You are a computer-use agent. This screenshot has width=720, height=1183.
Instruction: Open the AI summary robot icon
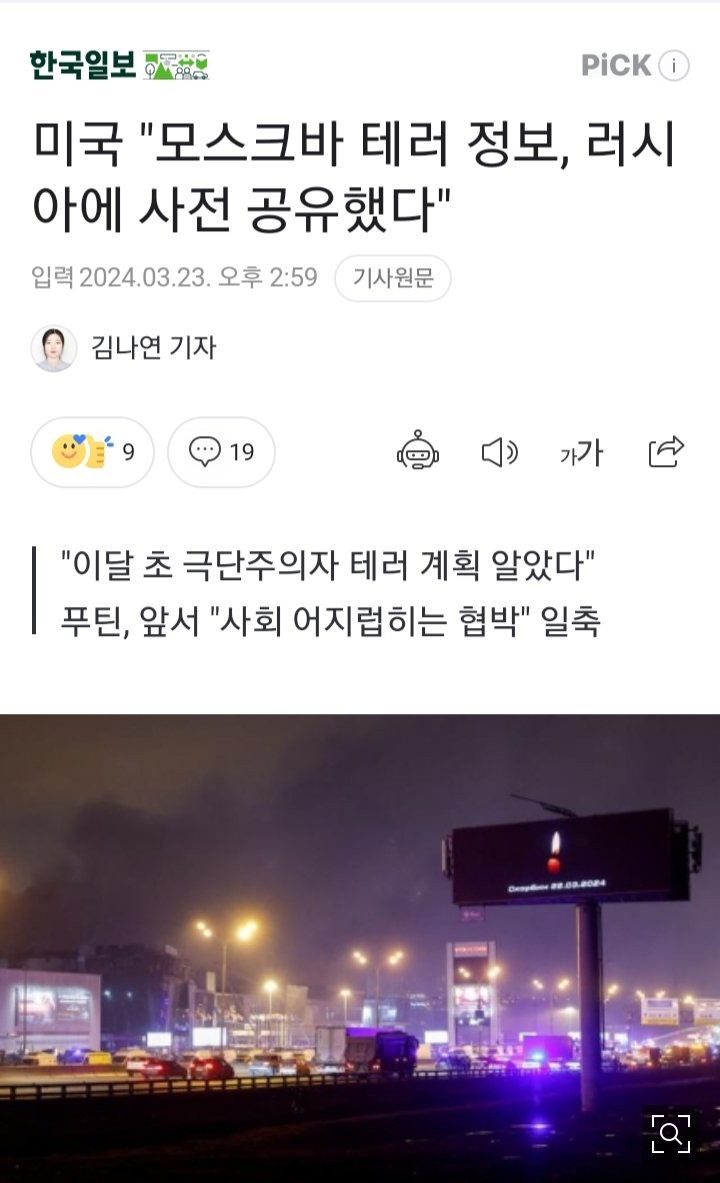418,452
